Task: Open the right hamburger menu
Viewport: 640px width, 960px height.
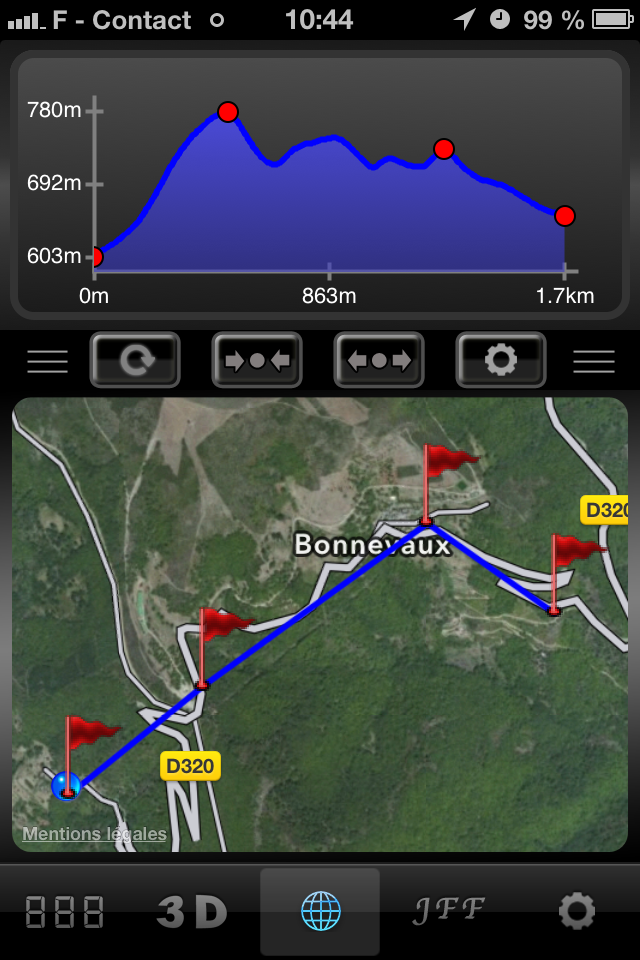Action: point(593,361)
